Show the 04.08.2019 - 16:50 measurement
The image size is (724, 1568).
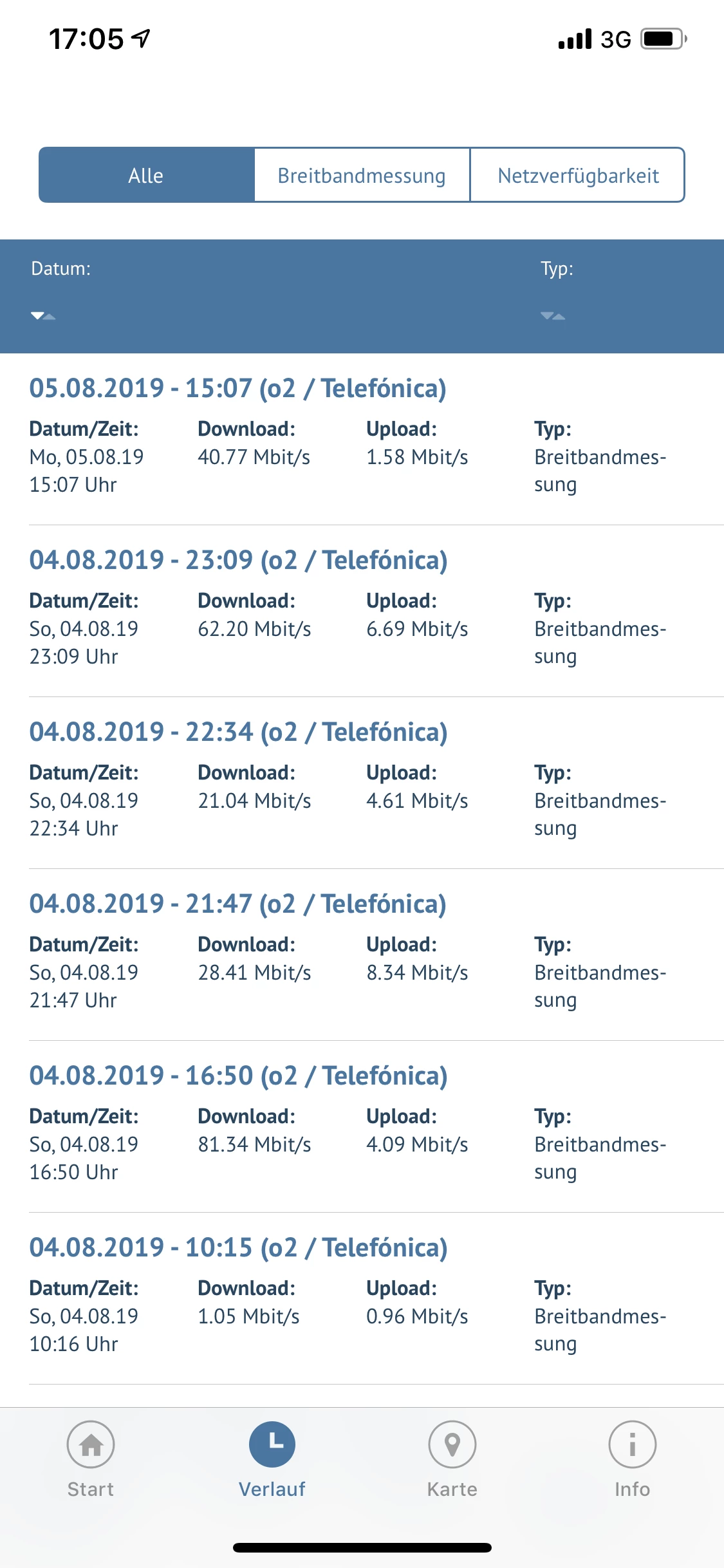pyautogui.click(x=238, y=1076)
